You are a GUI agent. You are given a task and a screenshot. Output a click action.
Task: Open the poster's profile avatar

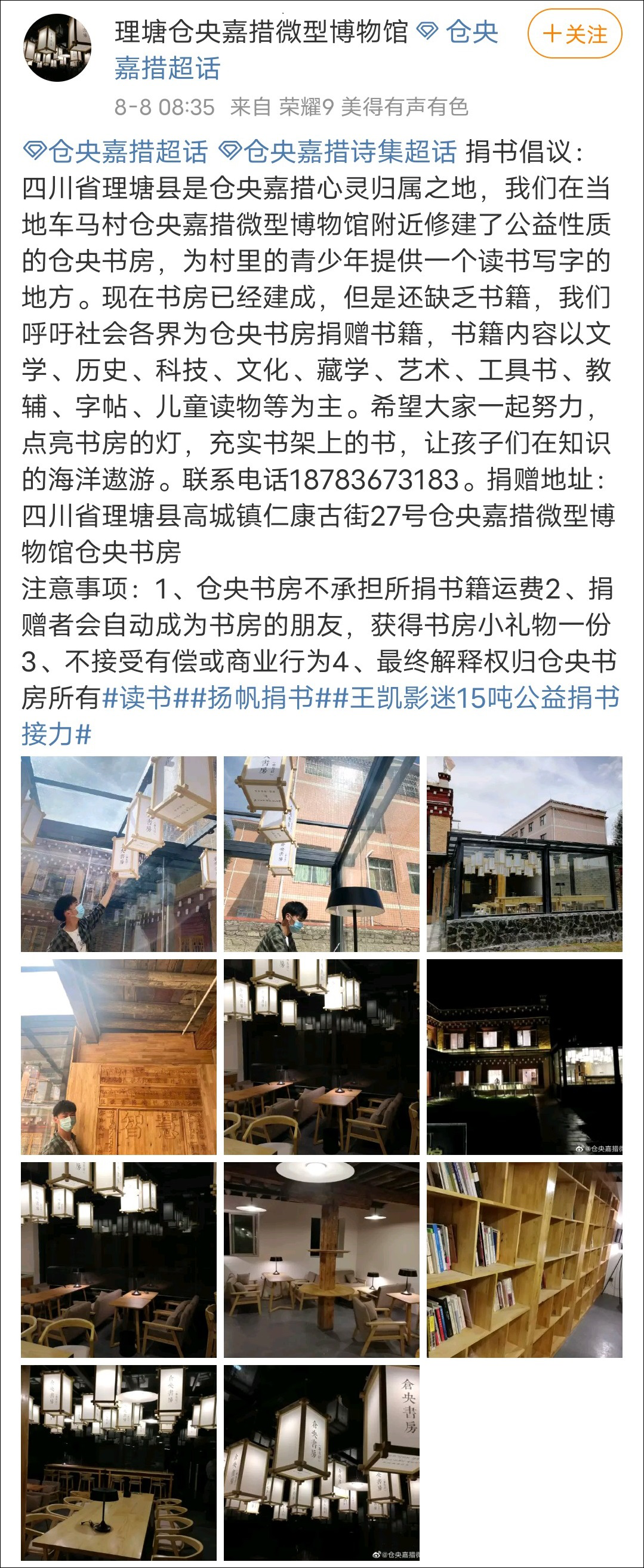pos(57,48)
